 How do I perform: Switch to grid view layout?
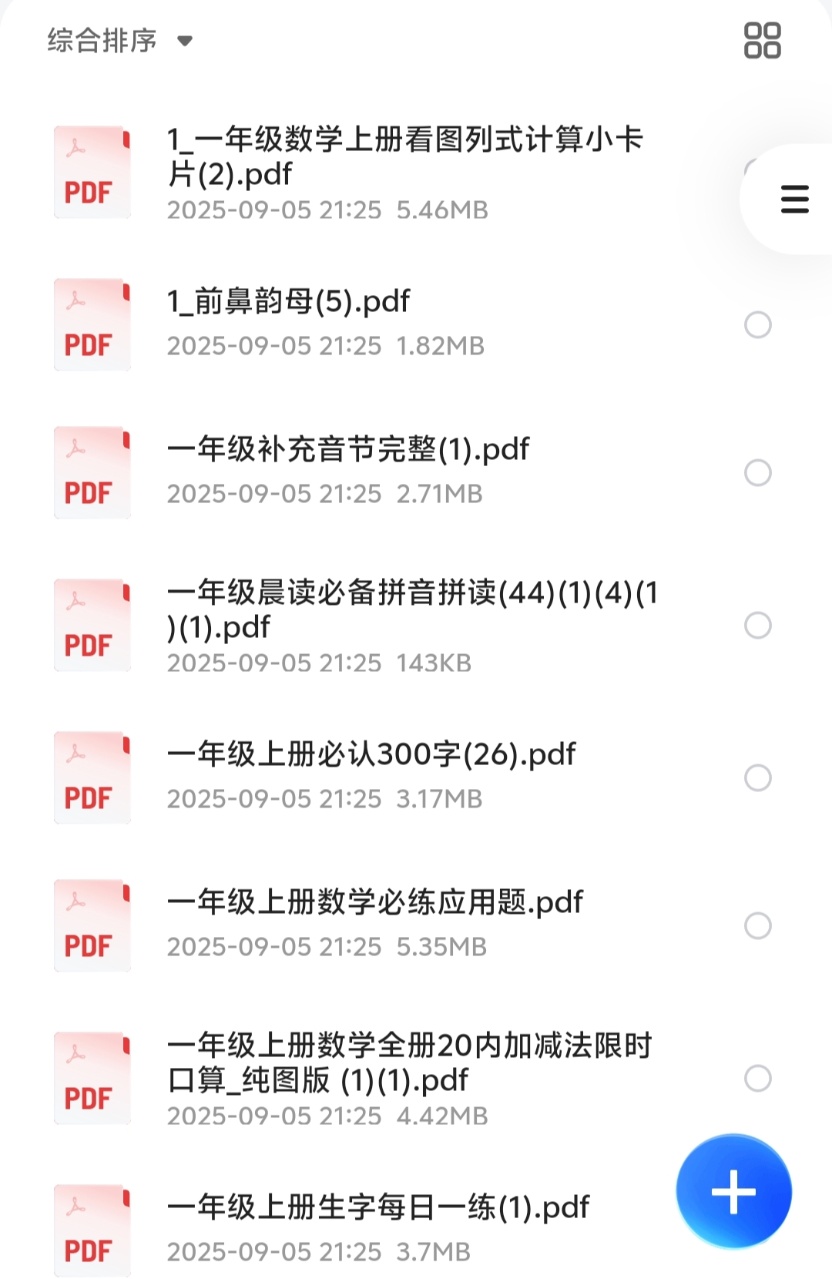[762, 41]
